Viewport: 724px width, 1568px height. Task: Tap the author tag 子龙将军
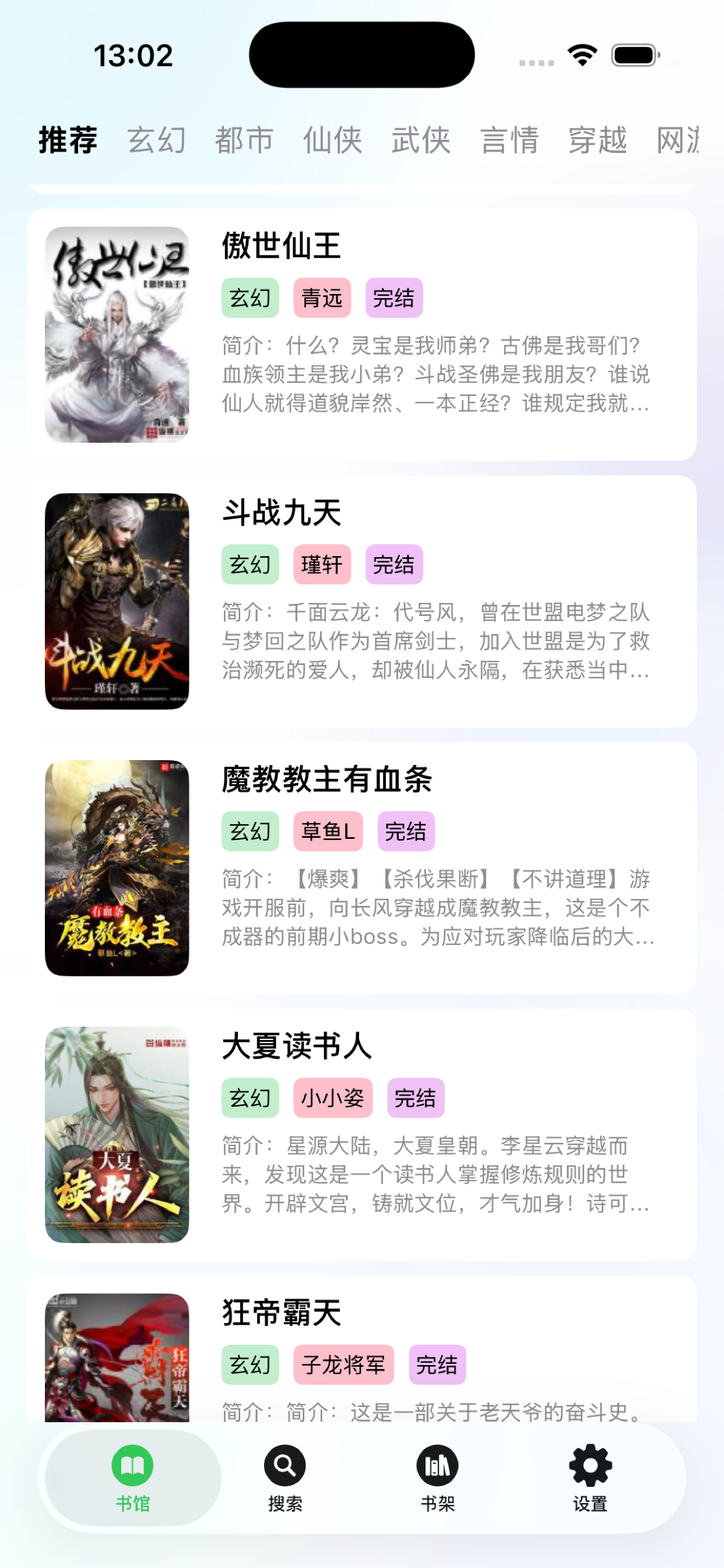point(343,1366)
